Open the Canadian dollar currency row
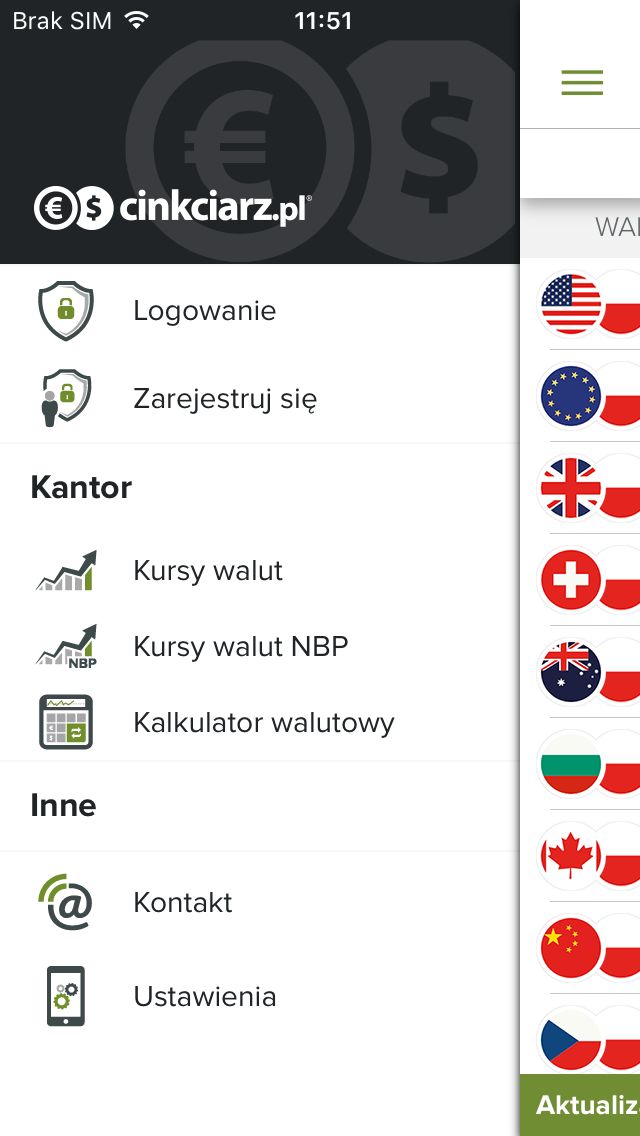Viewport: 640px width, 1136px height. (x=581, y=856)
